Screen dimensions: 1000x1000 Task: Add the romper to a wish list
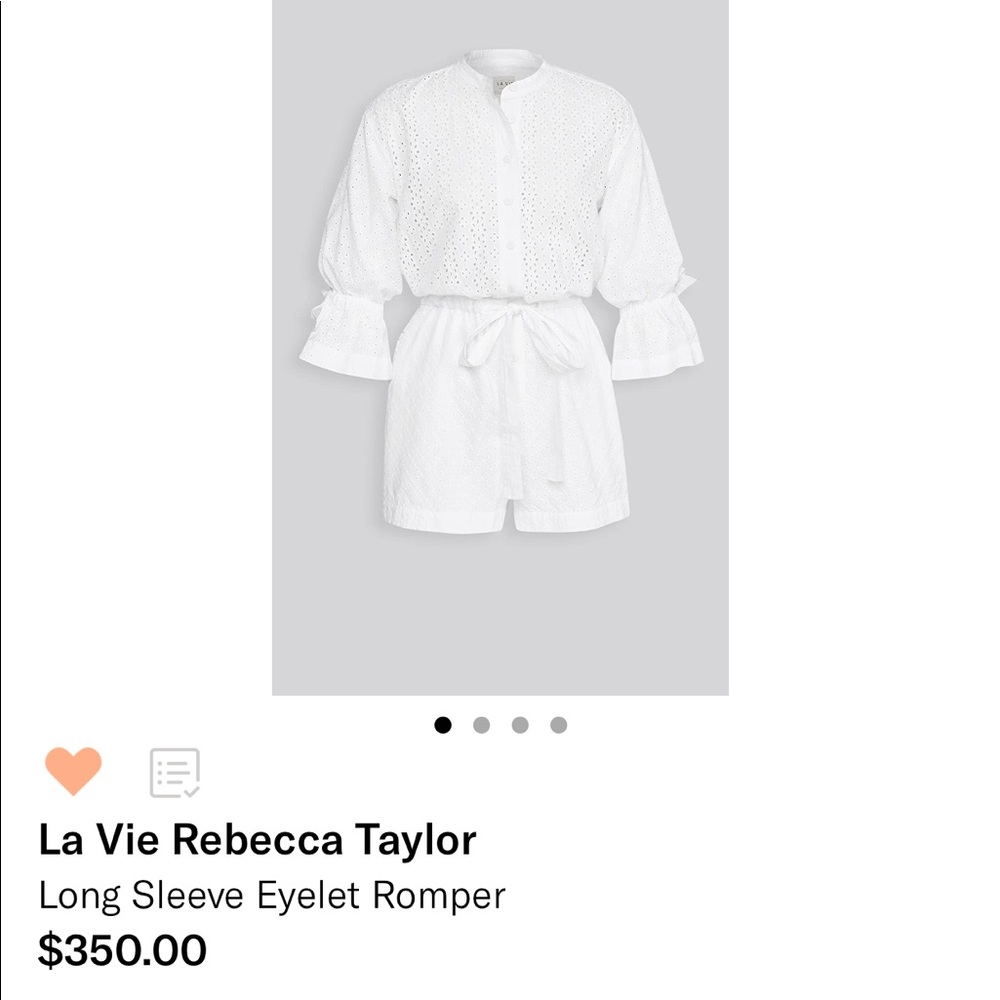click(175, 772)
